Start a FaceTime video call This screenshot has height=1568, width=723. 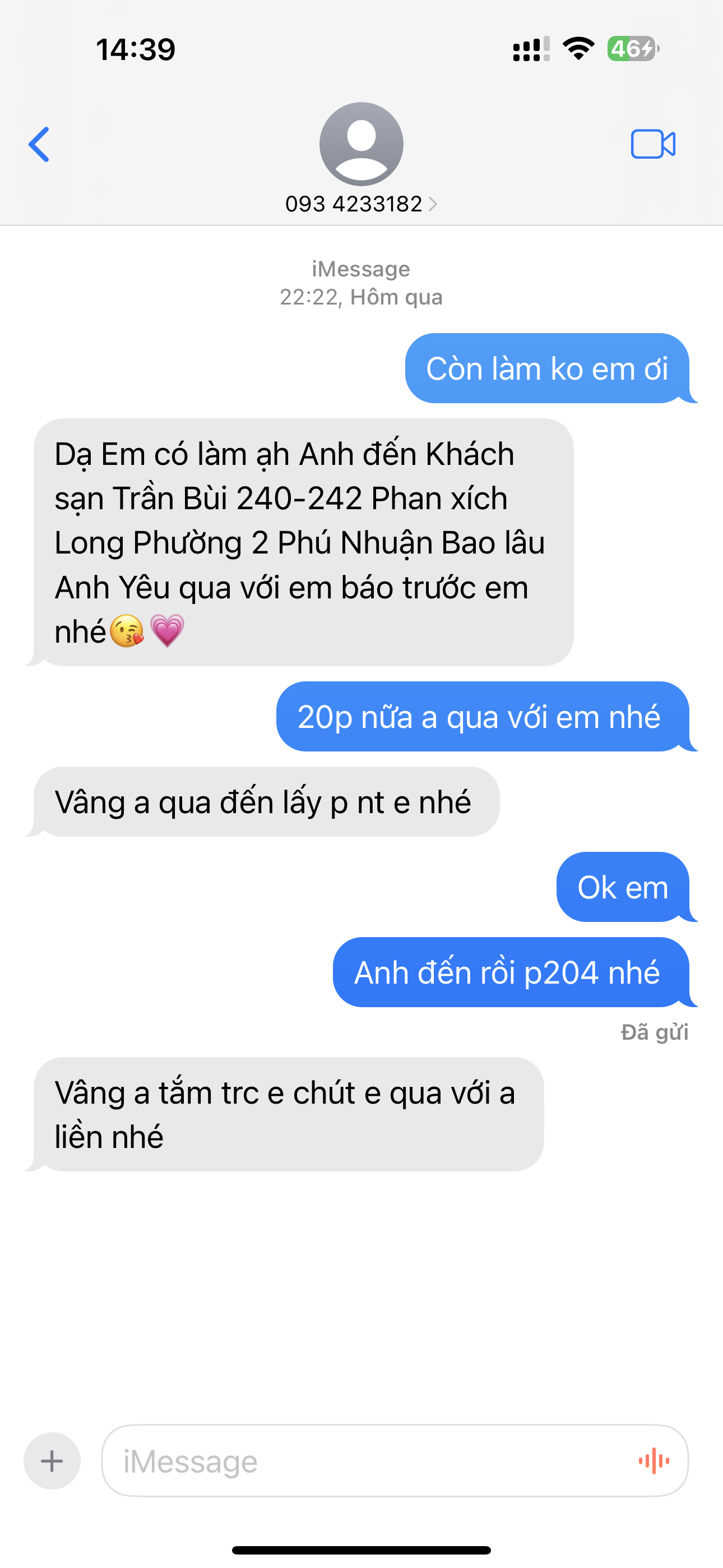(653, 144)
